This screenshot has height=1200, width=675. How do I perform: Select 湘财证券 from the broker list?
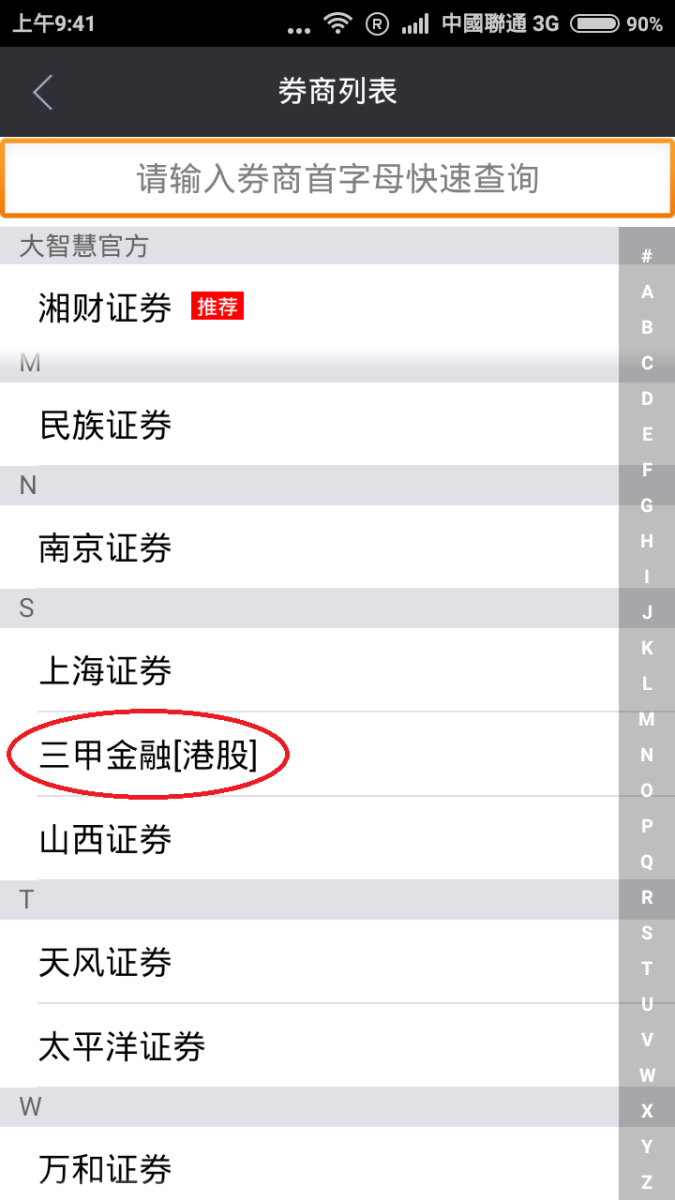coord(105,307)
